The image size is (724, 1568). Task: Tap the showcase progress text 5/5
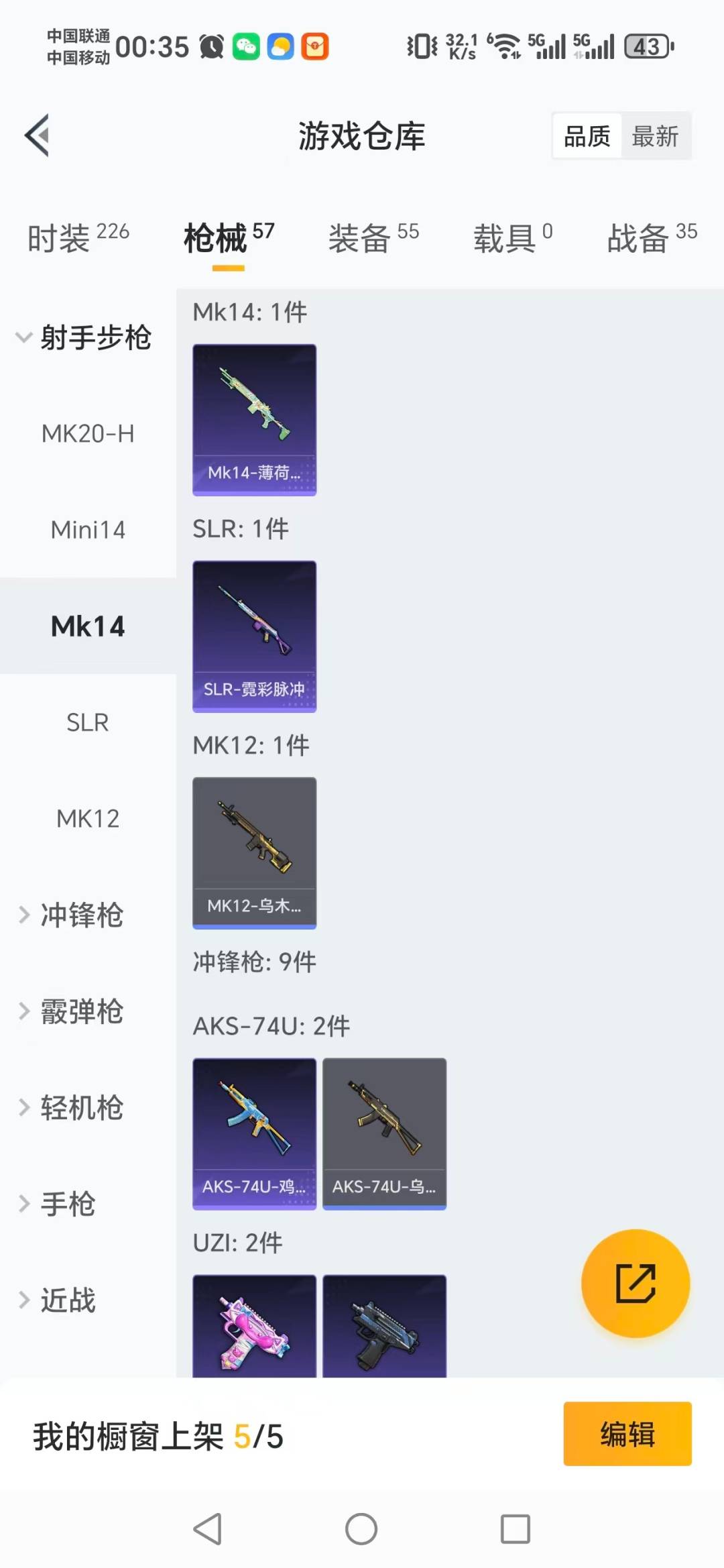pos(262,1433)
